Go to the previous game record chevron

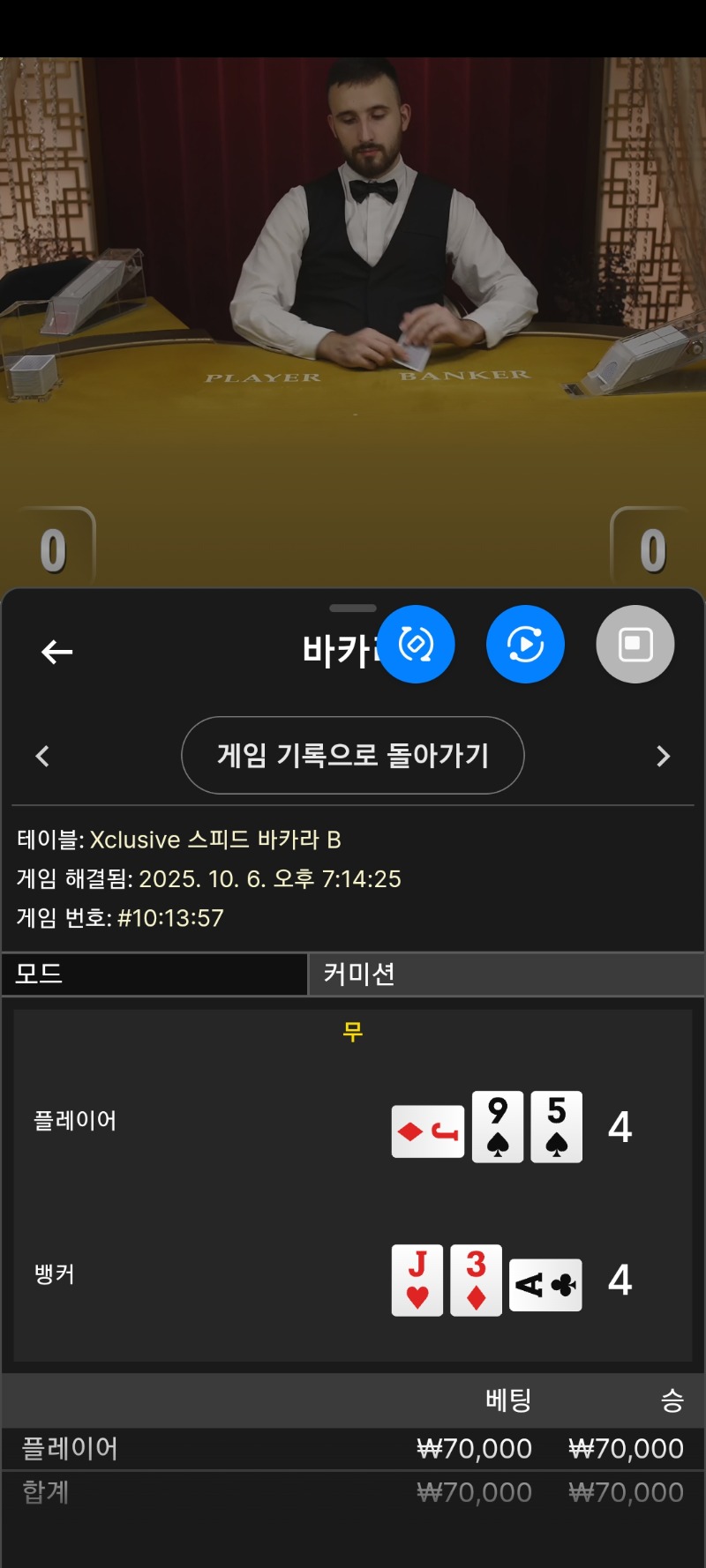click(x=42, y=756)
